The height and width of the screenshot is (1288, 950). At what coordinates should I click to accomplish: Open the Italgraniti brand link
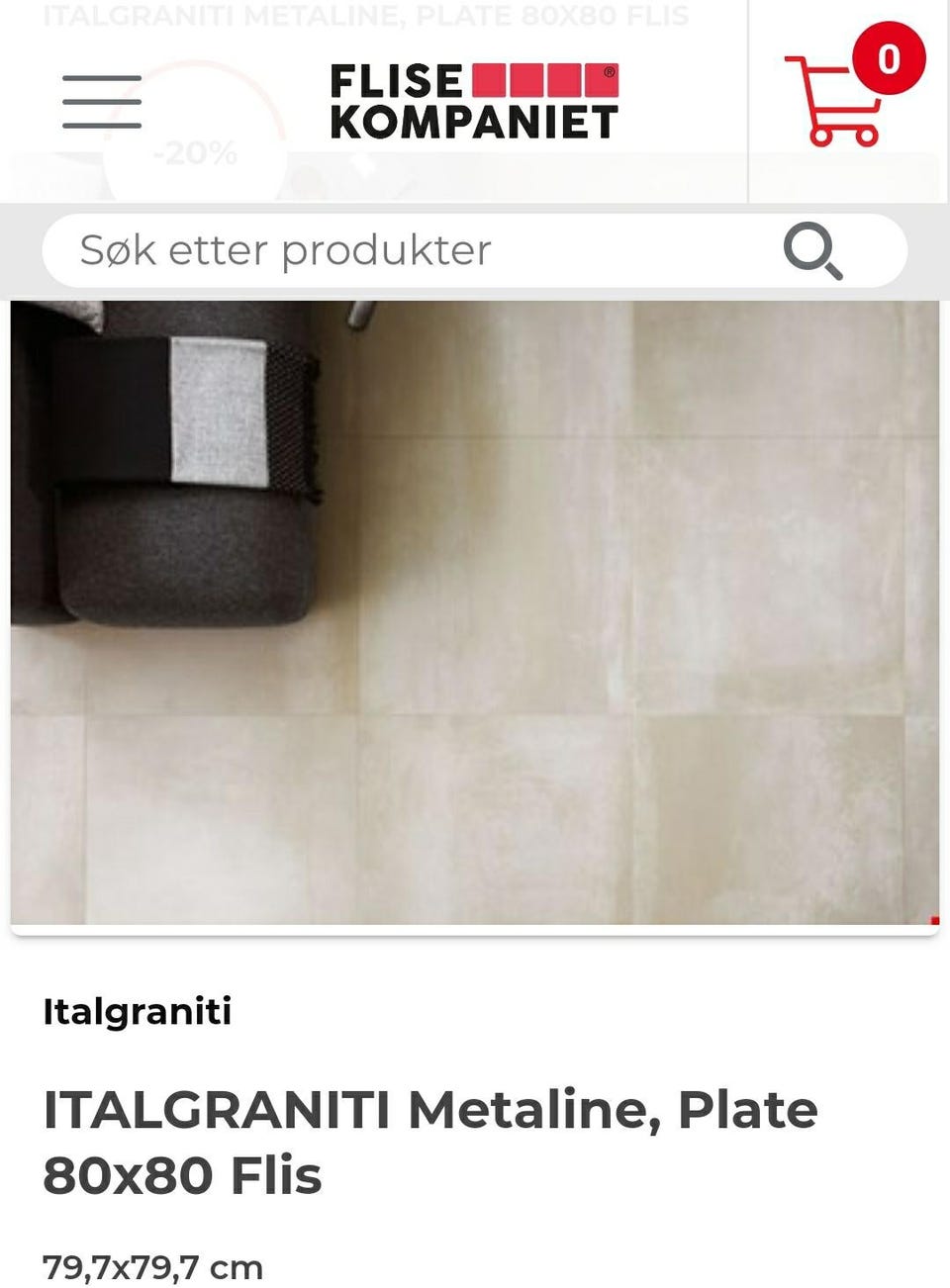(137, 1012)
